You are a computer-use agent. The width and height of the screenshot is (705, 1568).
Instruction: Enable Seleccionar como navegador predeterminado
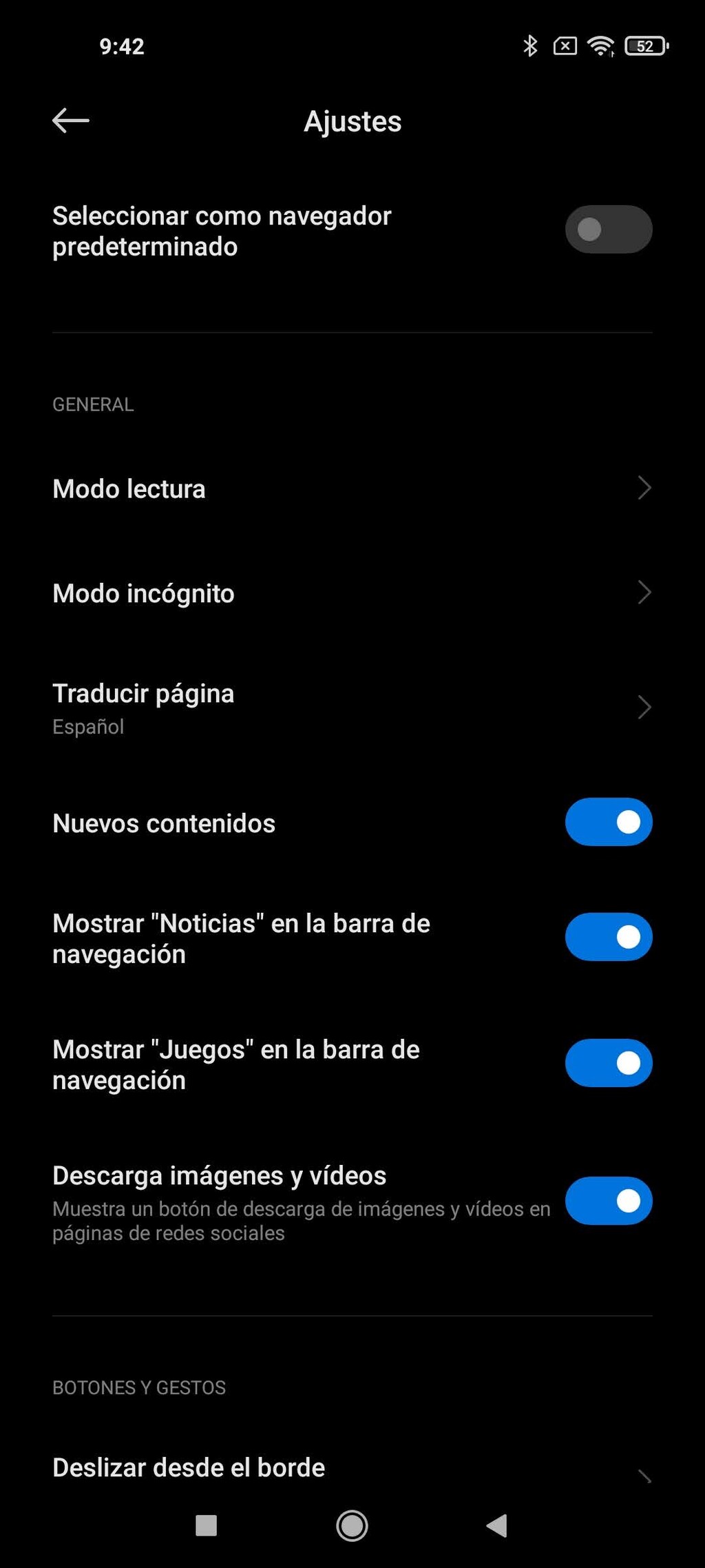[x=609, y=229]
